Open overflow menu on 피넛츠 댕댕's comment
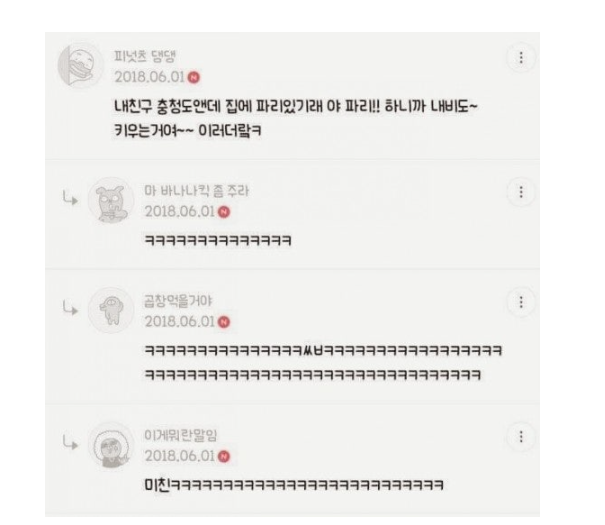 (x=520, y=58)
